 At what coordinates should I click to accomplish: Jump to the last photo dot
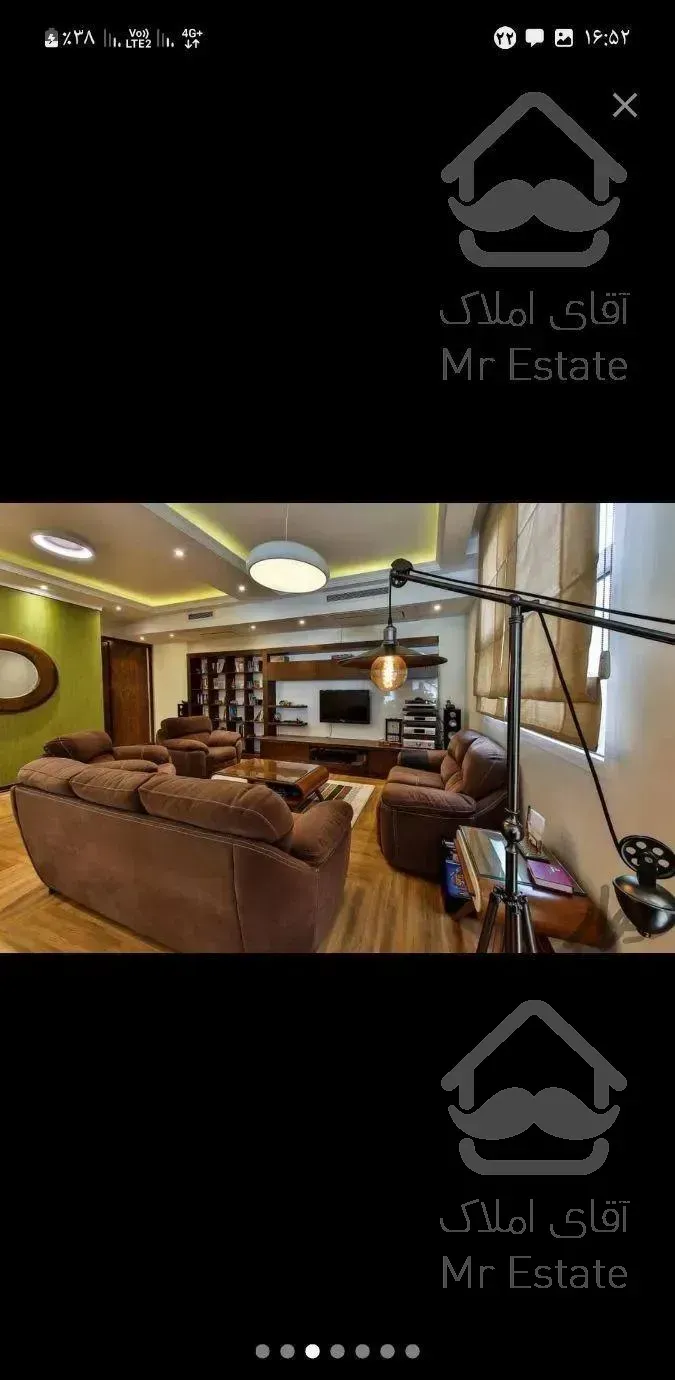click(x=412, y=1351)
